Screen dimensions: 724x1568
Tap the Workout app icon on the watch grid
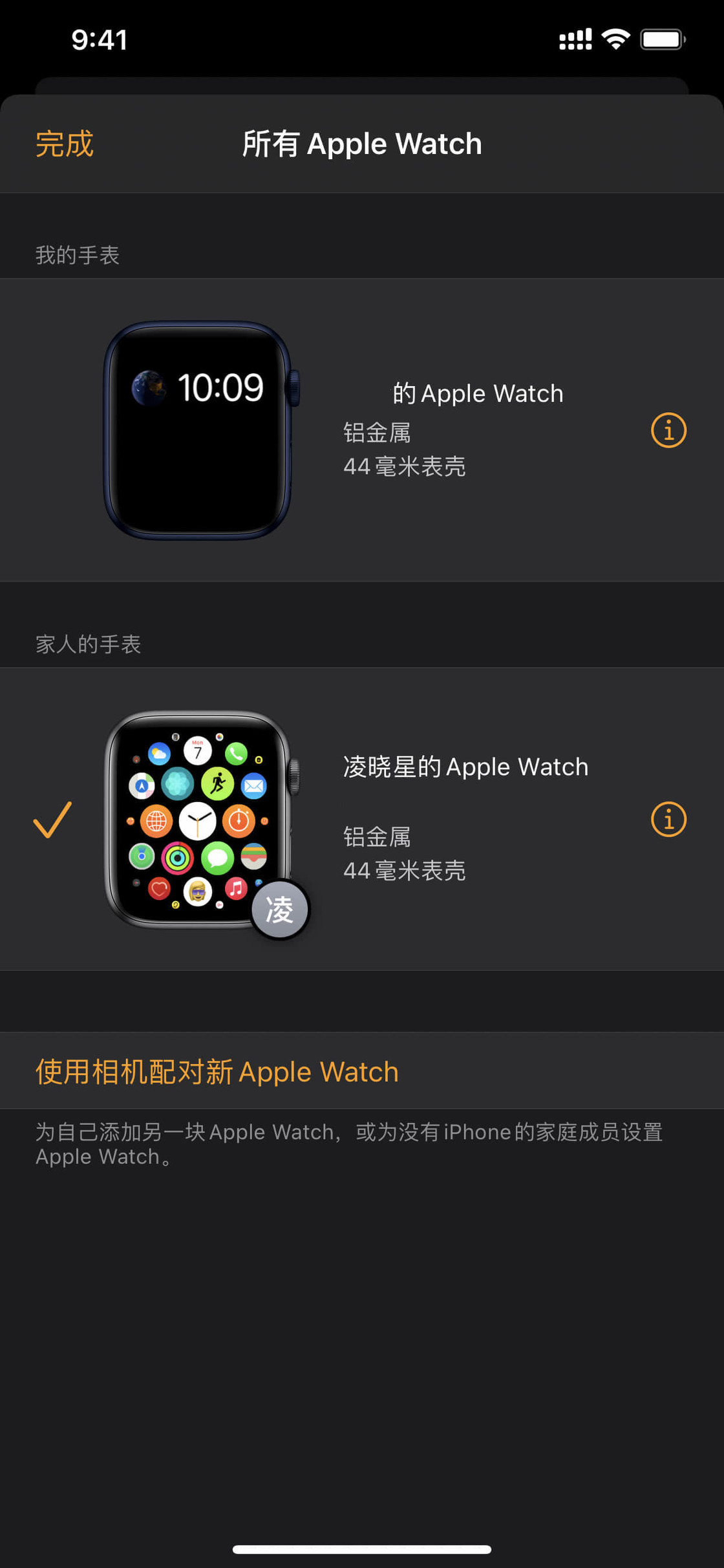(x=218, y=783)
